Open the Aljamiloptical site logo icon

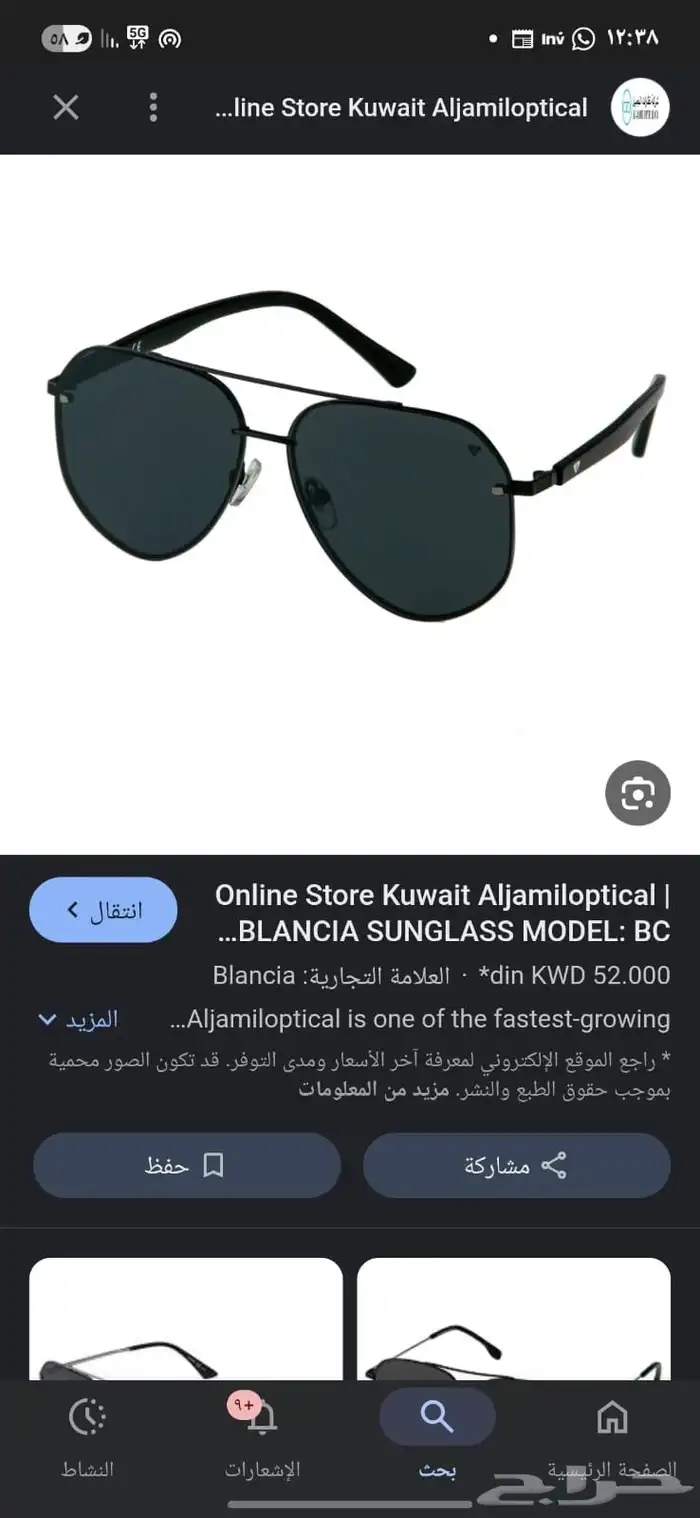coord(639,107)
